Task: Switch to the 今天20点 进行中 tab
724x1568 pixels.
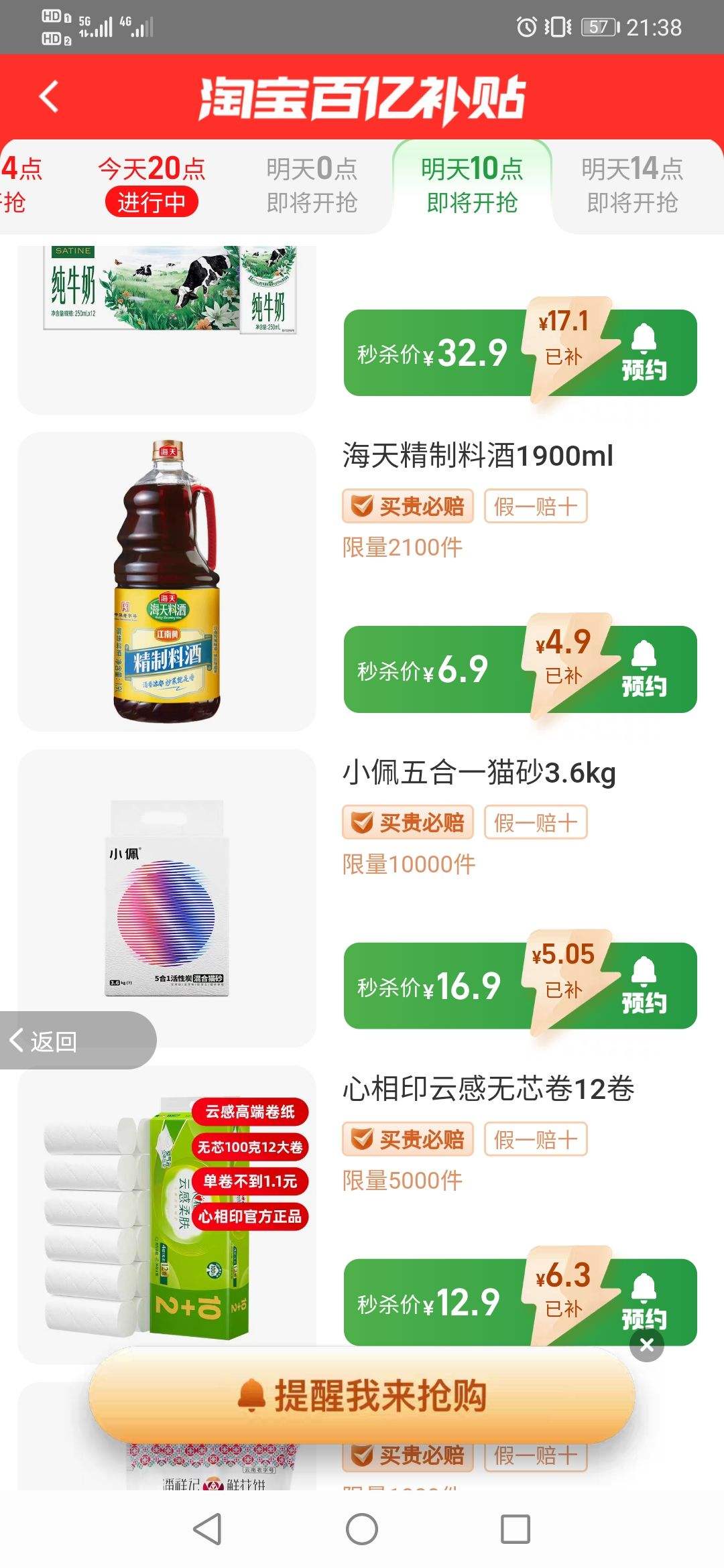Action: click(152, 186)
